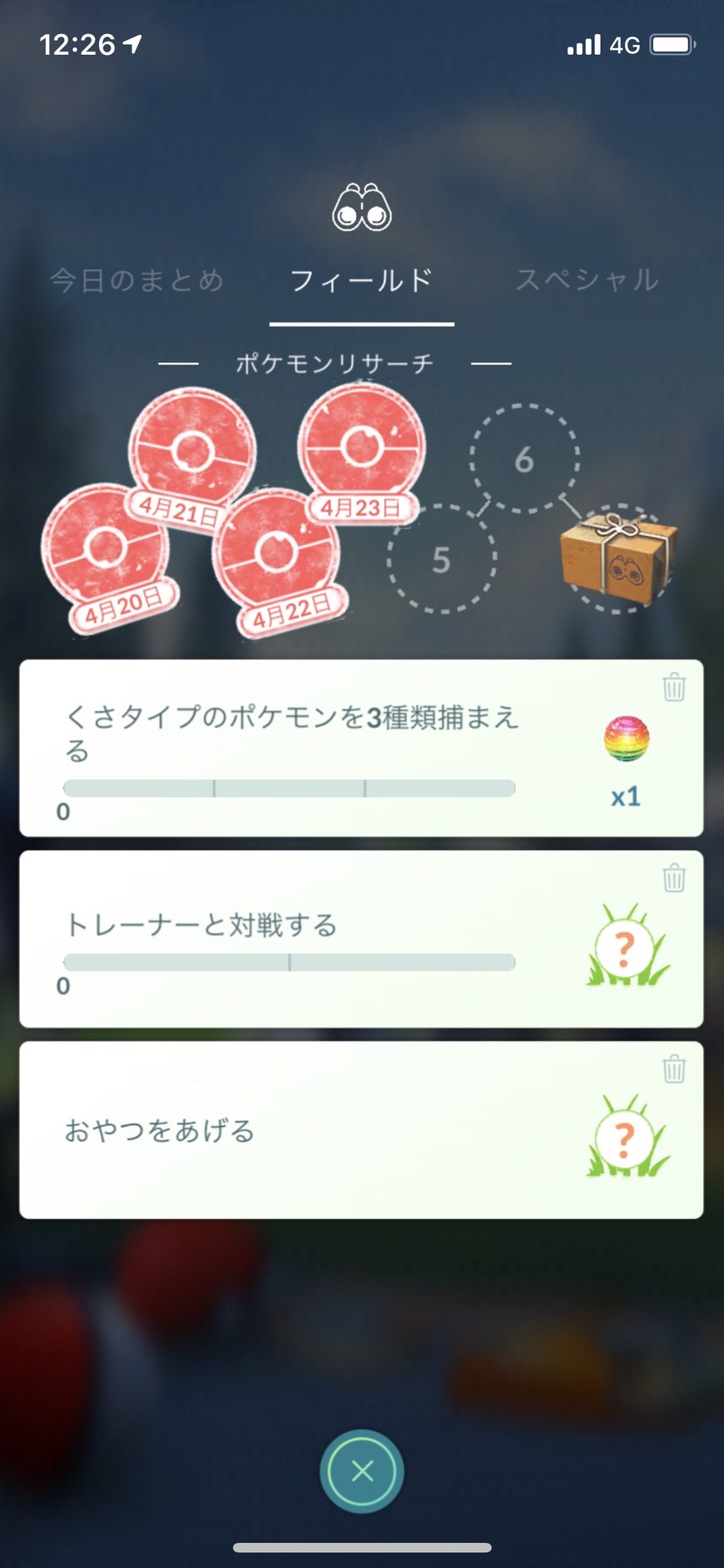The height and width of the screenshot is (1568, 724).
Task: Switch to the スペシャル tab
Action: click(587, 280)
